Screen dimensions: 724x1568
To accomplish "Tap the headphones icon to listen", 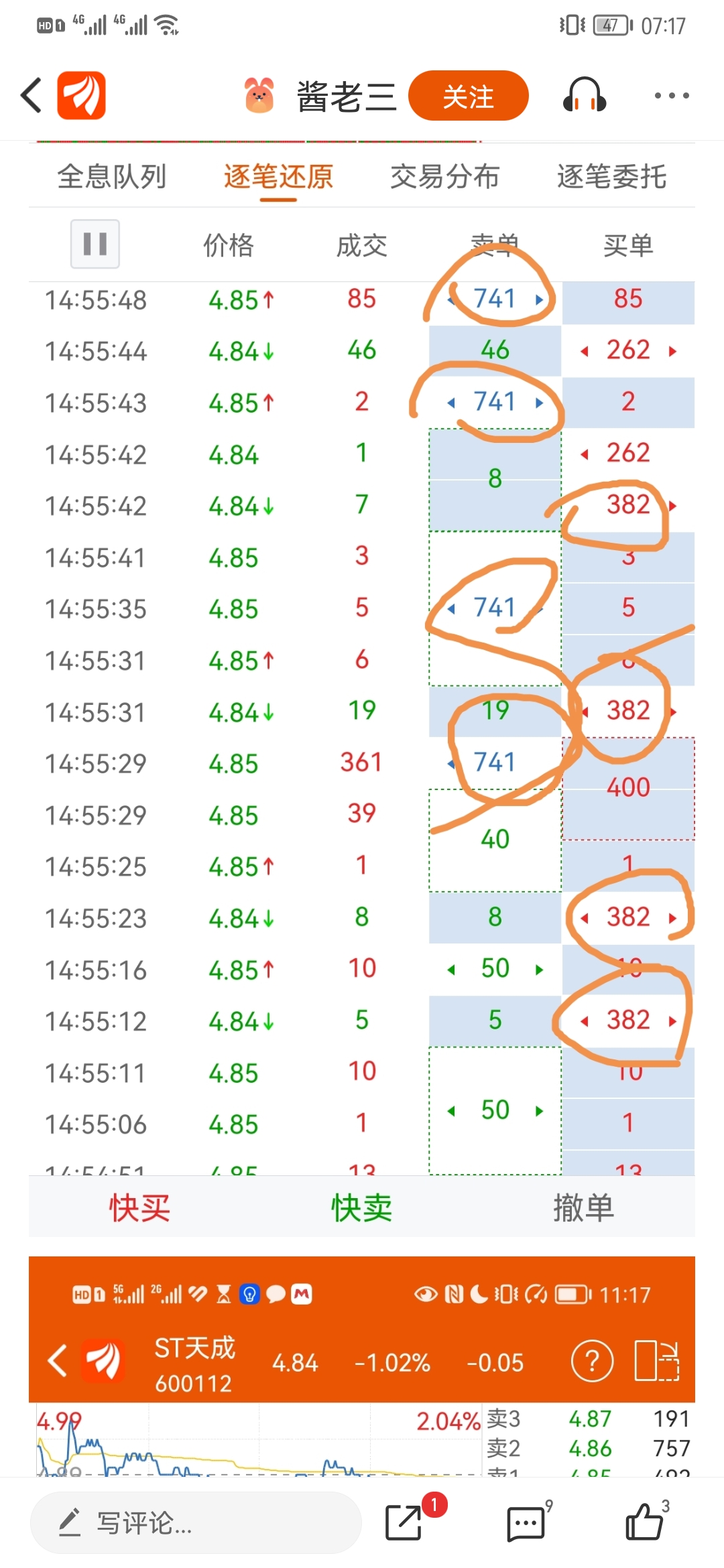I will click(x=585, y=95).
